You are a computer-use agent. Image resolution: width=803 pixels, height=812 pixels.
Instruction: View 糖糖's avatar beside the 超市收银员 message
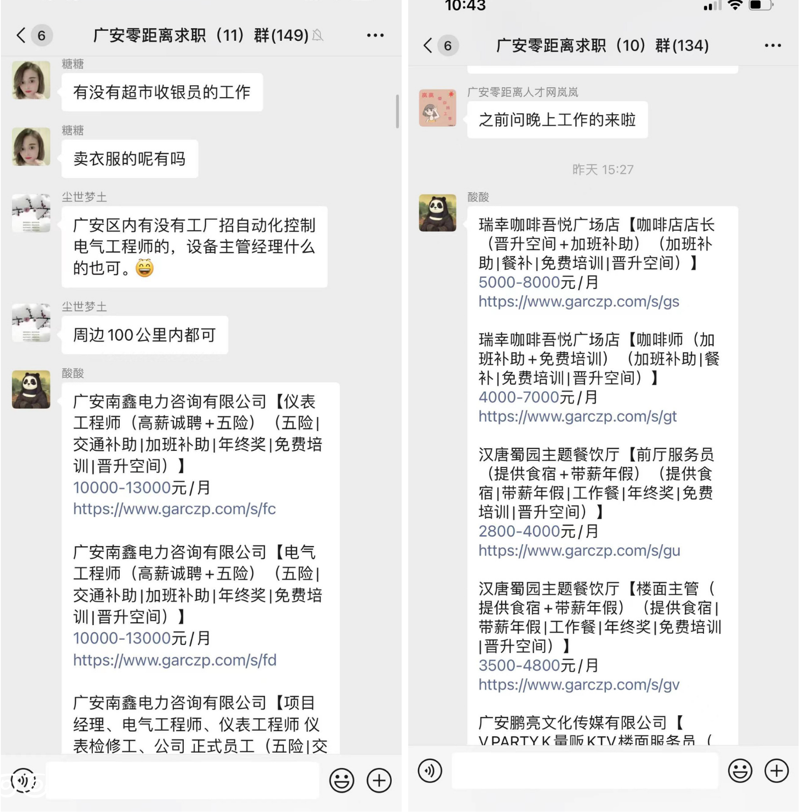(31, 81)
